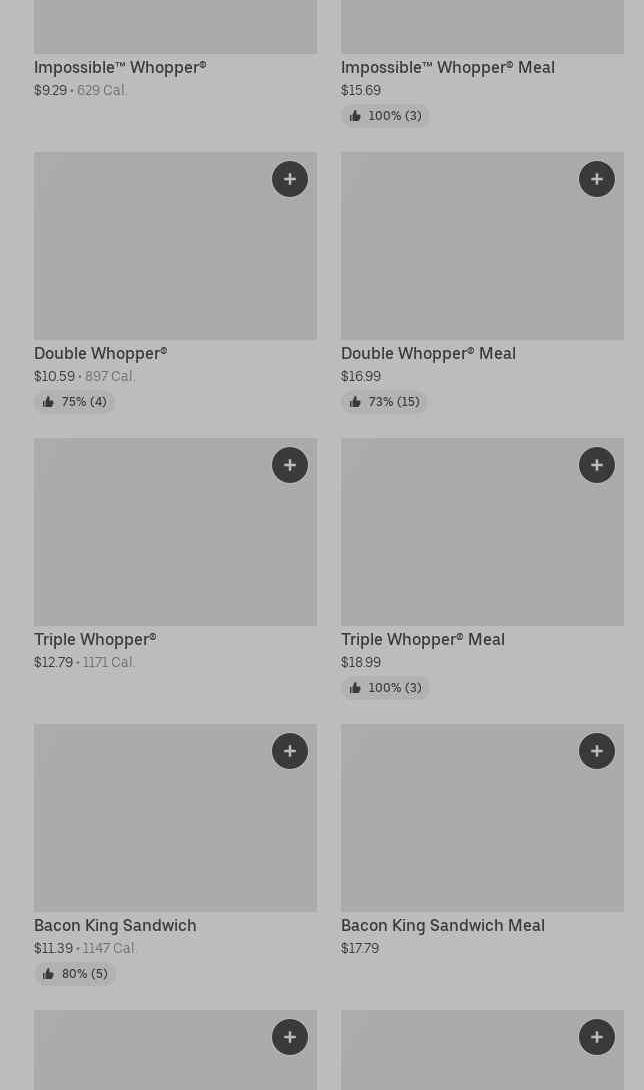Viewport: 644px width, 1090px height.
Task: Add Triple Whopper Meal to the cart
Action: point(597,465)
